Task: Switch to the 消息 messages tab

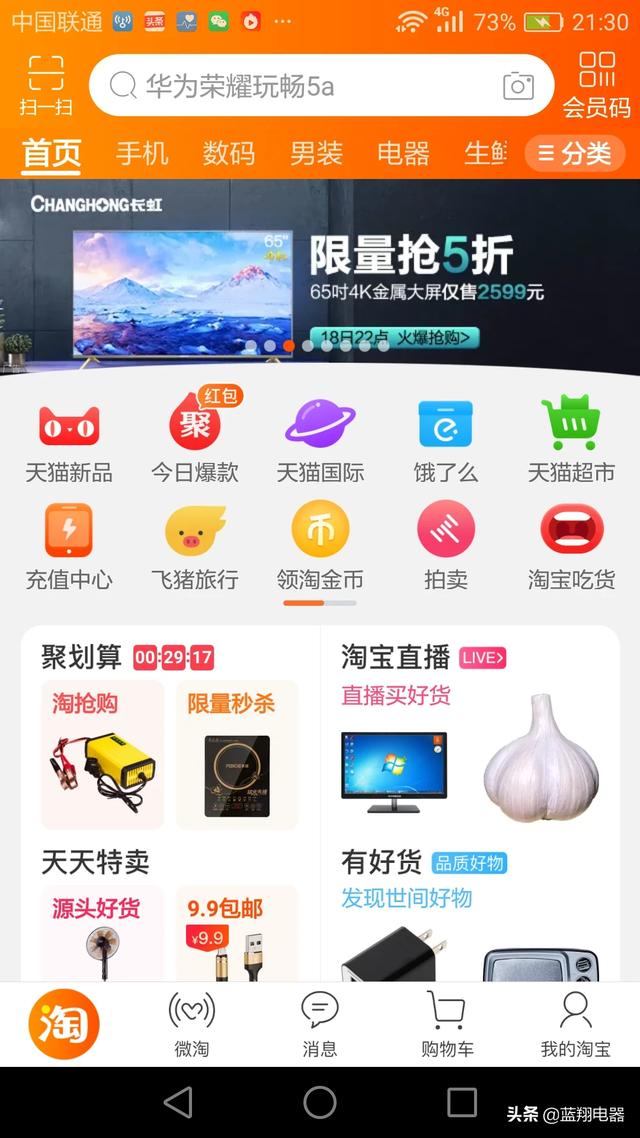Action: point(320,1023)
